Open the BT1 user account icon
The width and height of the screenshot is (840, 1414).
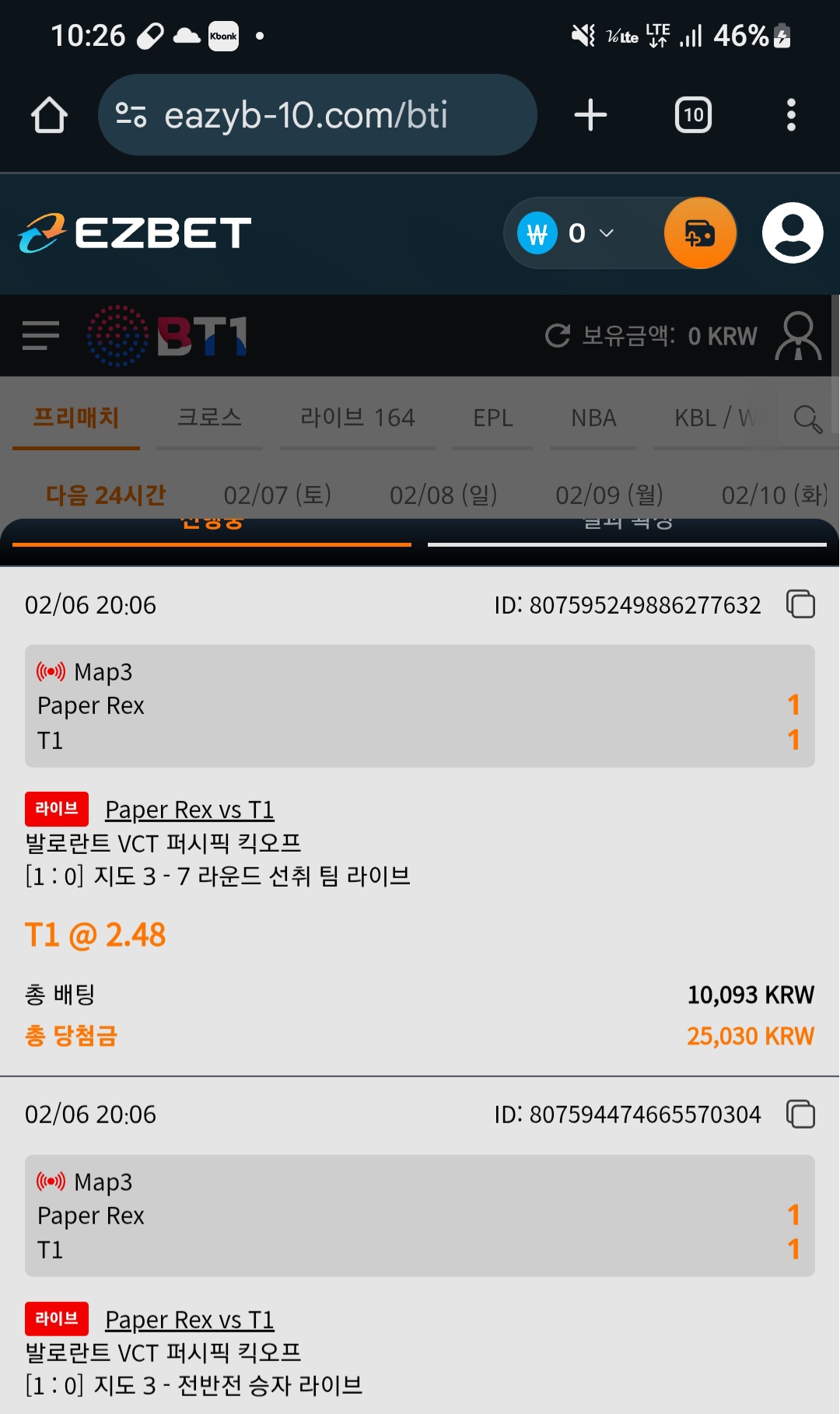(798, 335)
